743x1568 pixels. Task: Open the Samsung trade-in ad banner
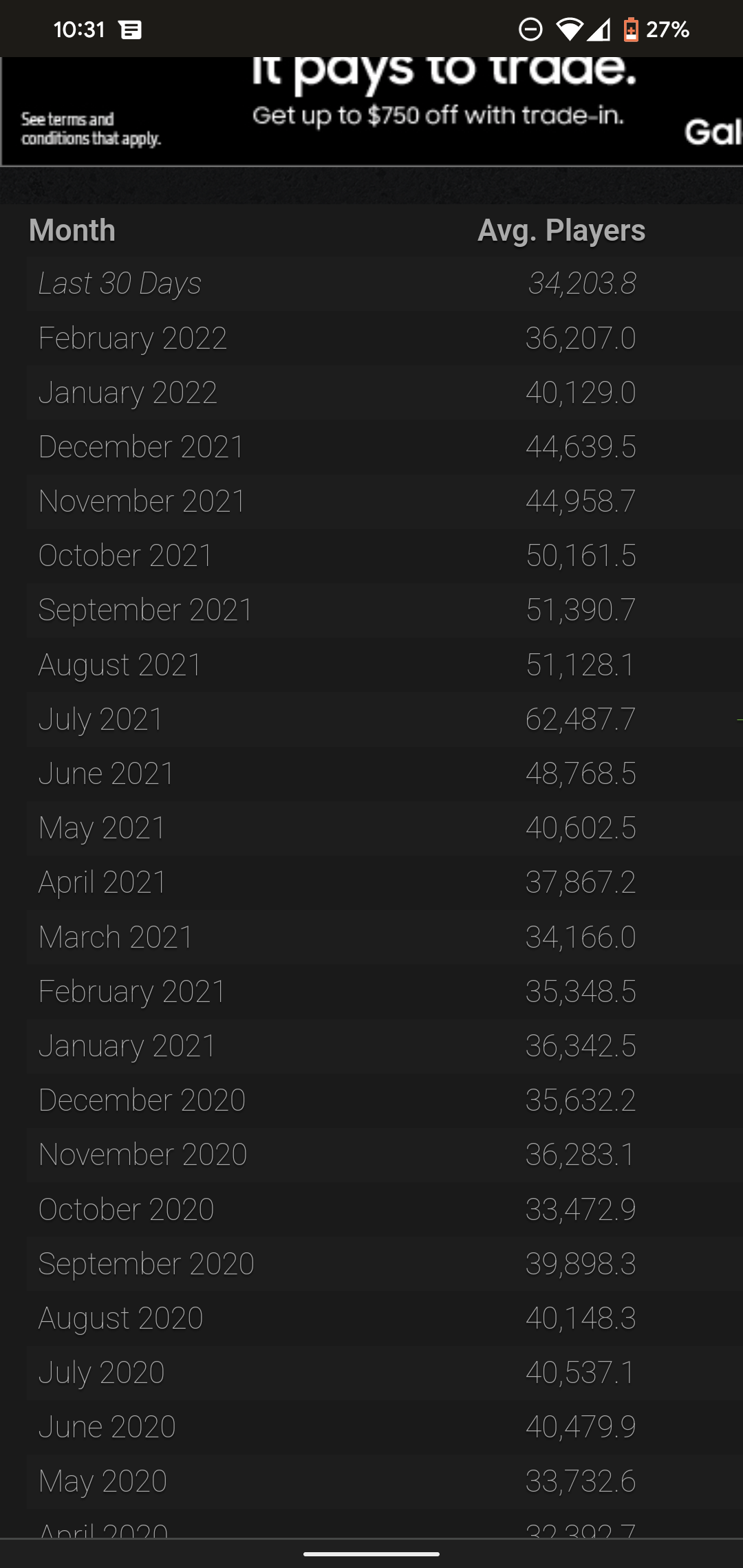[x=371, y=111]
